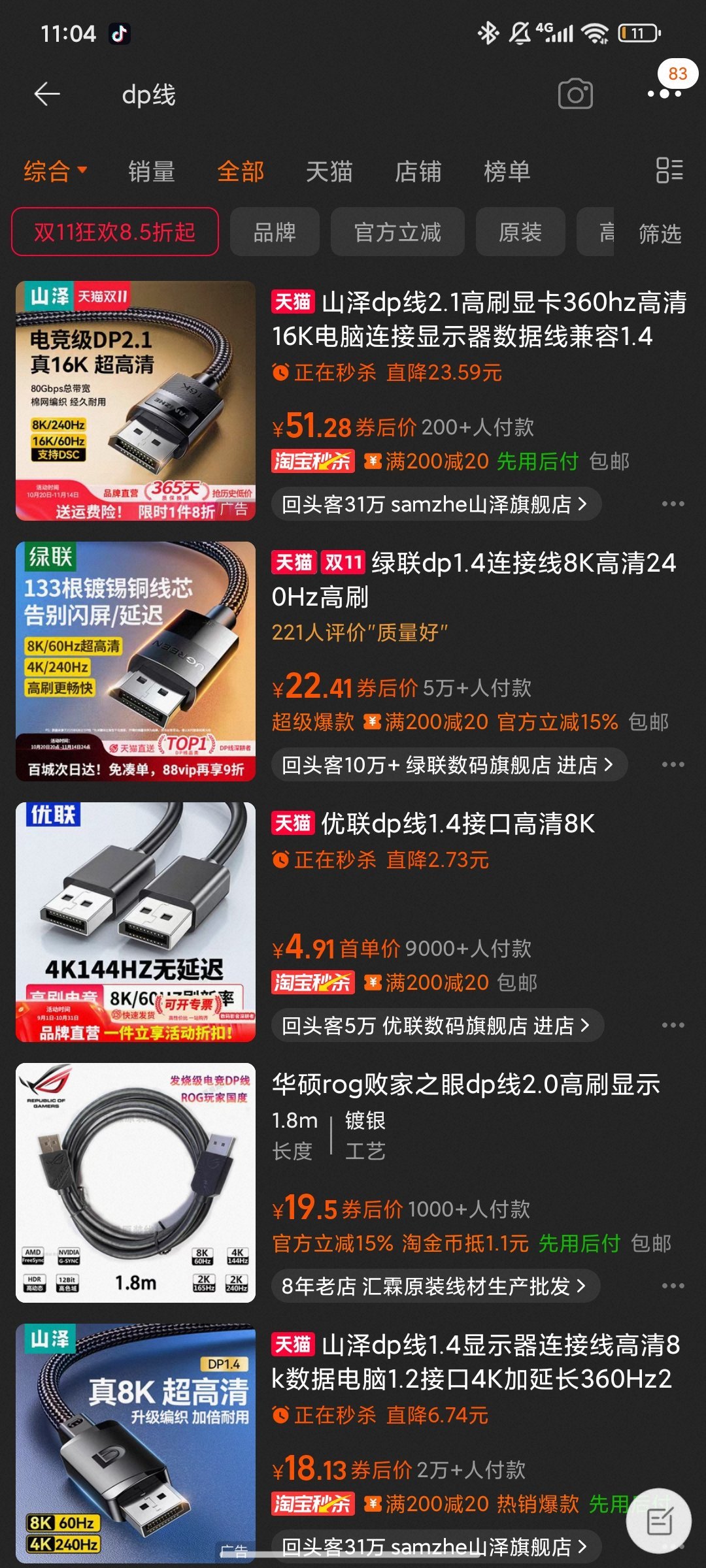The height and width of the screenshot is (1568, 706).
Task: Open the 品牌 filter chip
Action: pos(275,232)
